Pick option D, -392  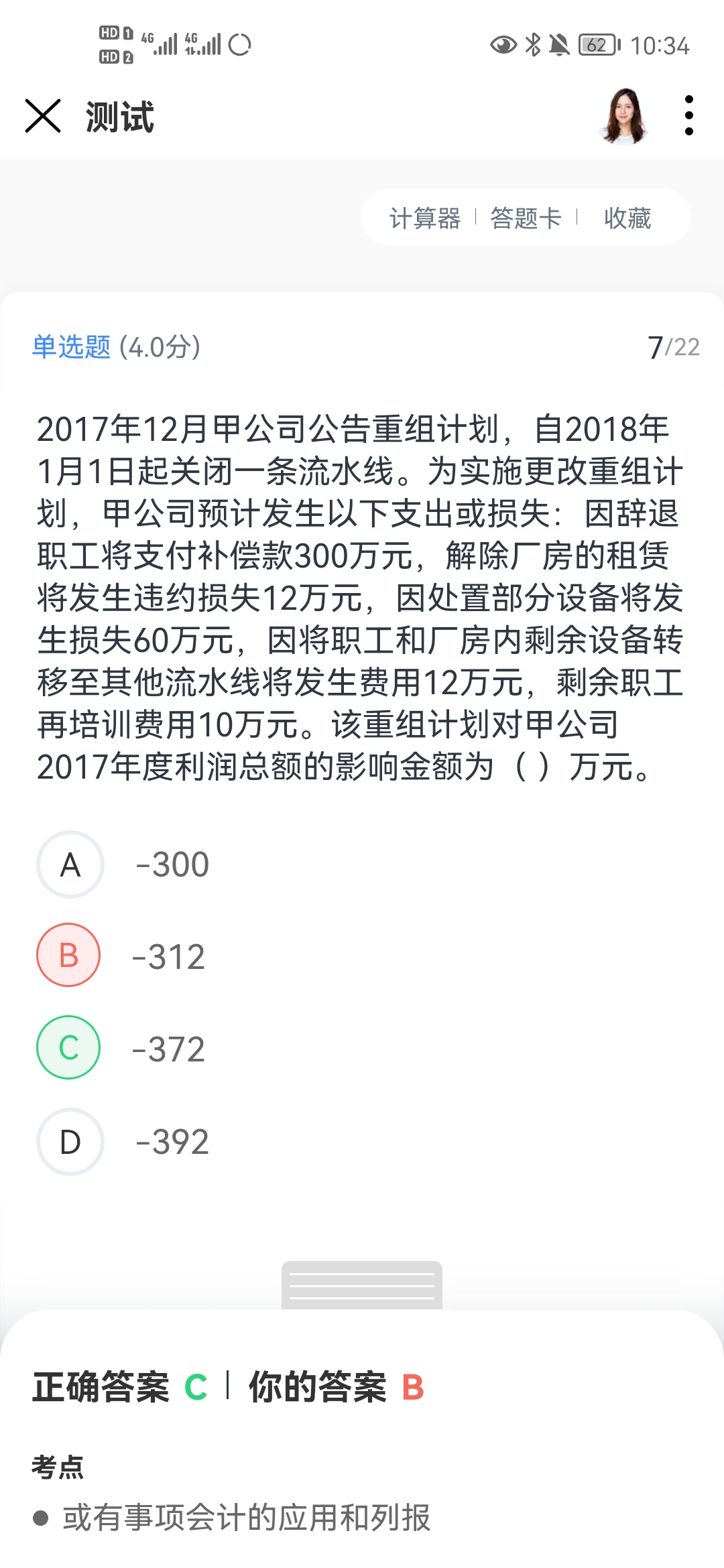(x=70, y=1142)
